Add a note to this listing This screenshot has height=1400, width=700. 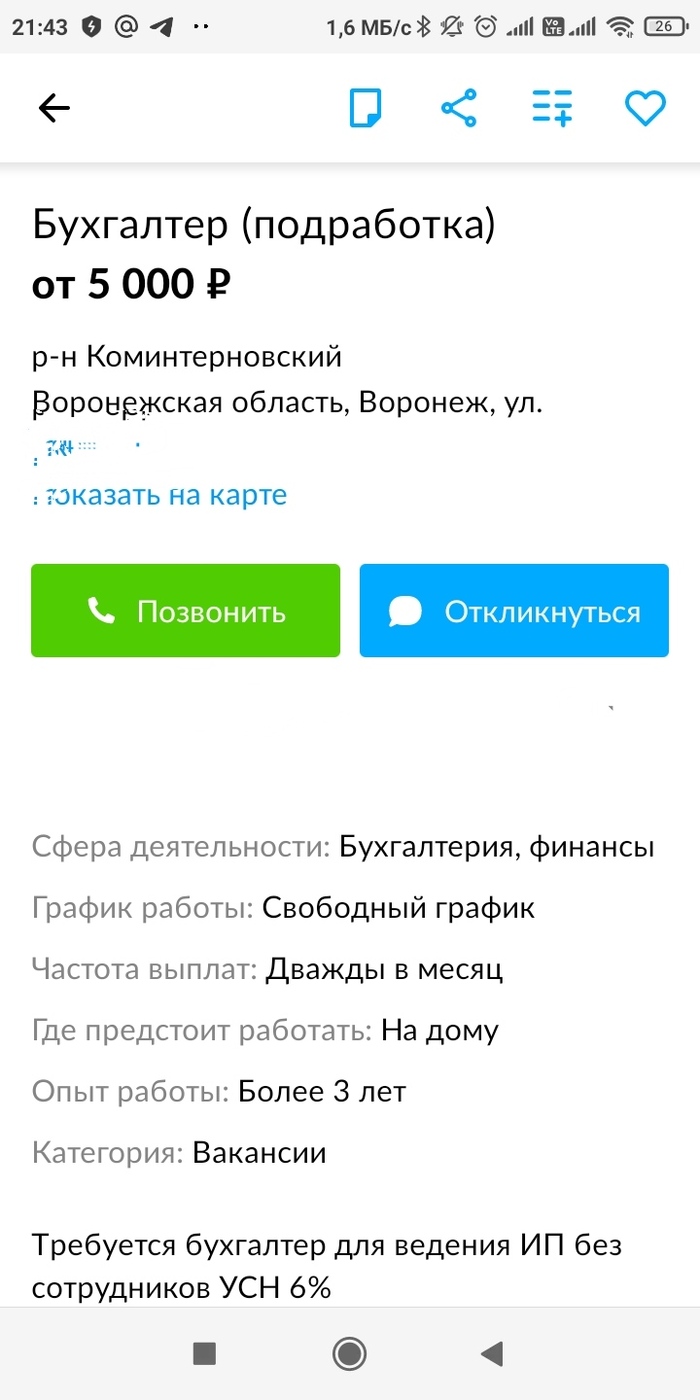[365, 108]
